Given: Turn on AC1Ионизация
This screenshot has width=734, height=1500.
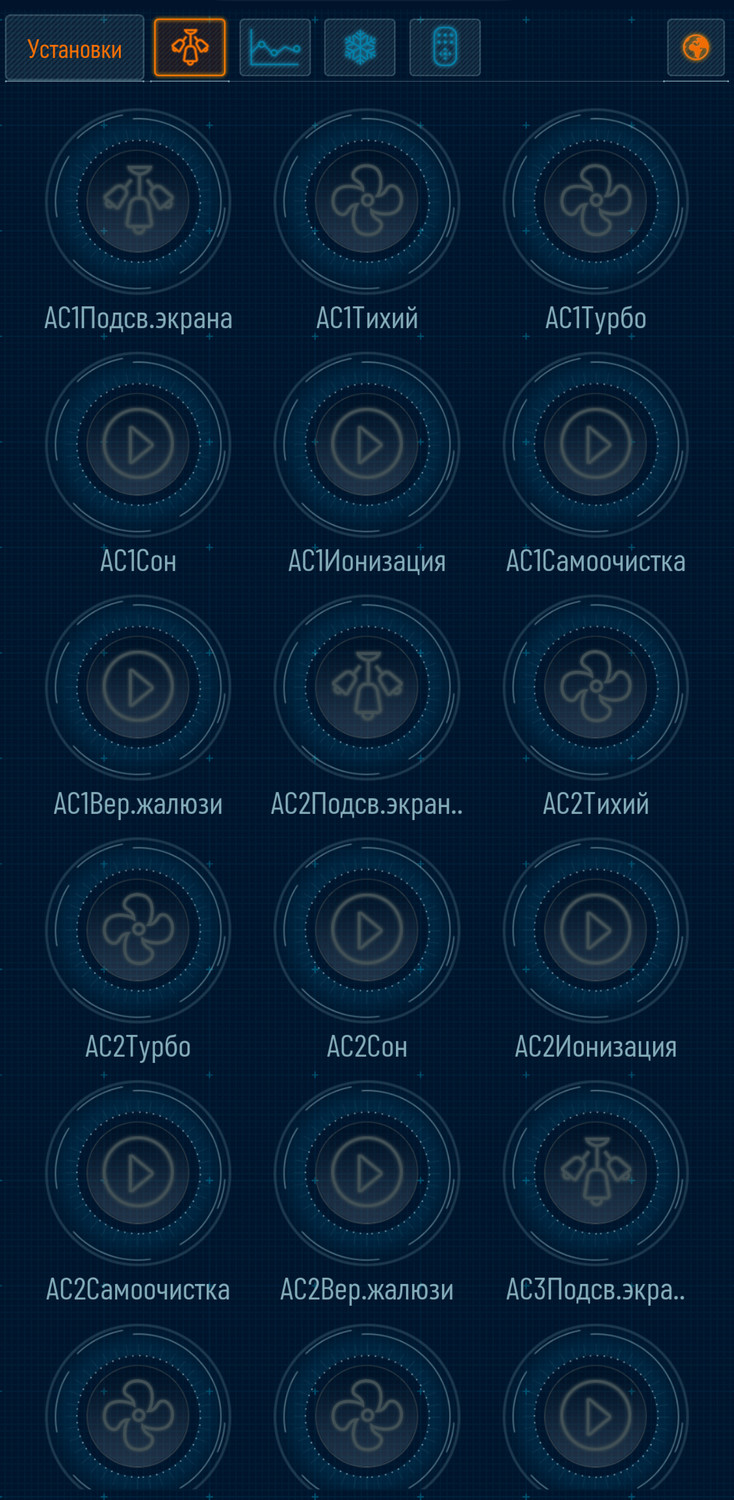Looking at the screenshot, I should [367, 444].
